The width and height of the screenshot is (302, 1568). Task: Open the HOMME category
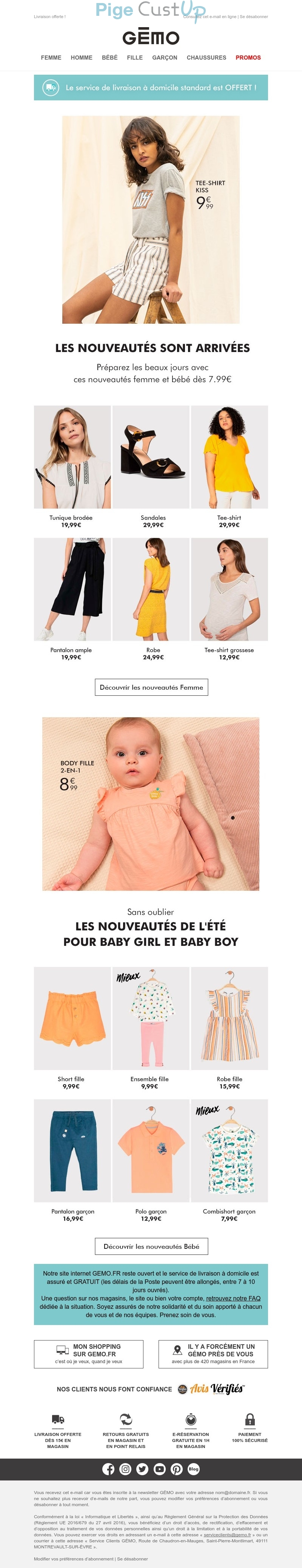[82, 58]
